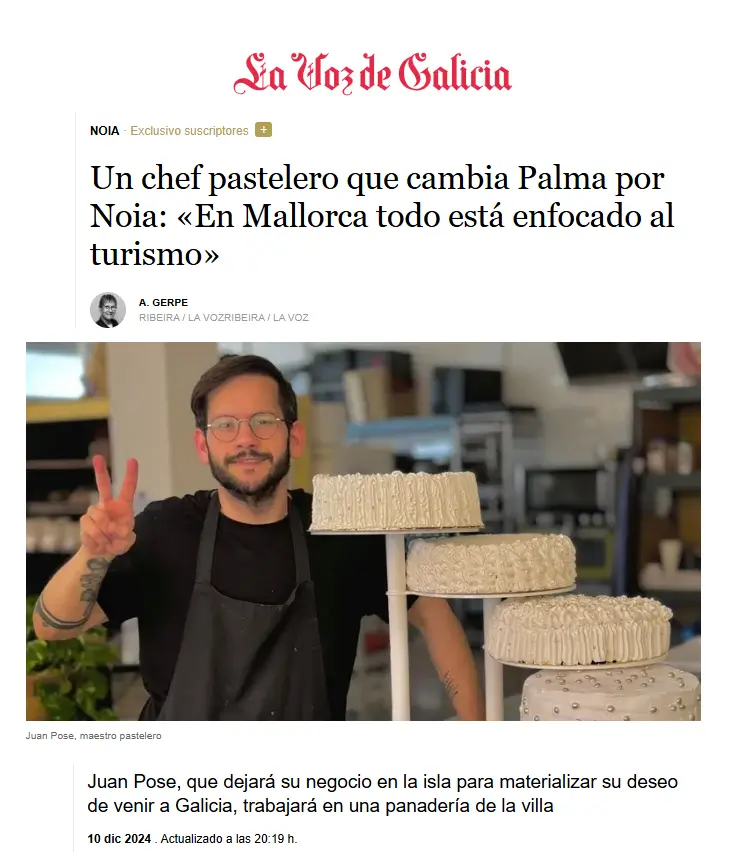Open Juan Pose's article photo
Image resolution: width=730 pixels, height=860 pixels.
363,531
